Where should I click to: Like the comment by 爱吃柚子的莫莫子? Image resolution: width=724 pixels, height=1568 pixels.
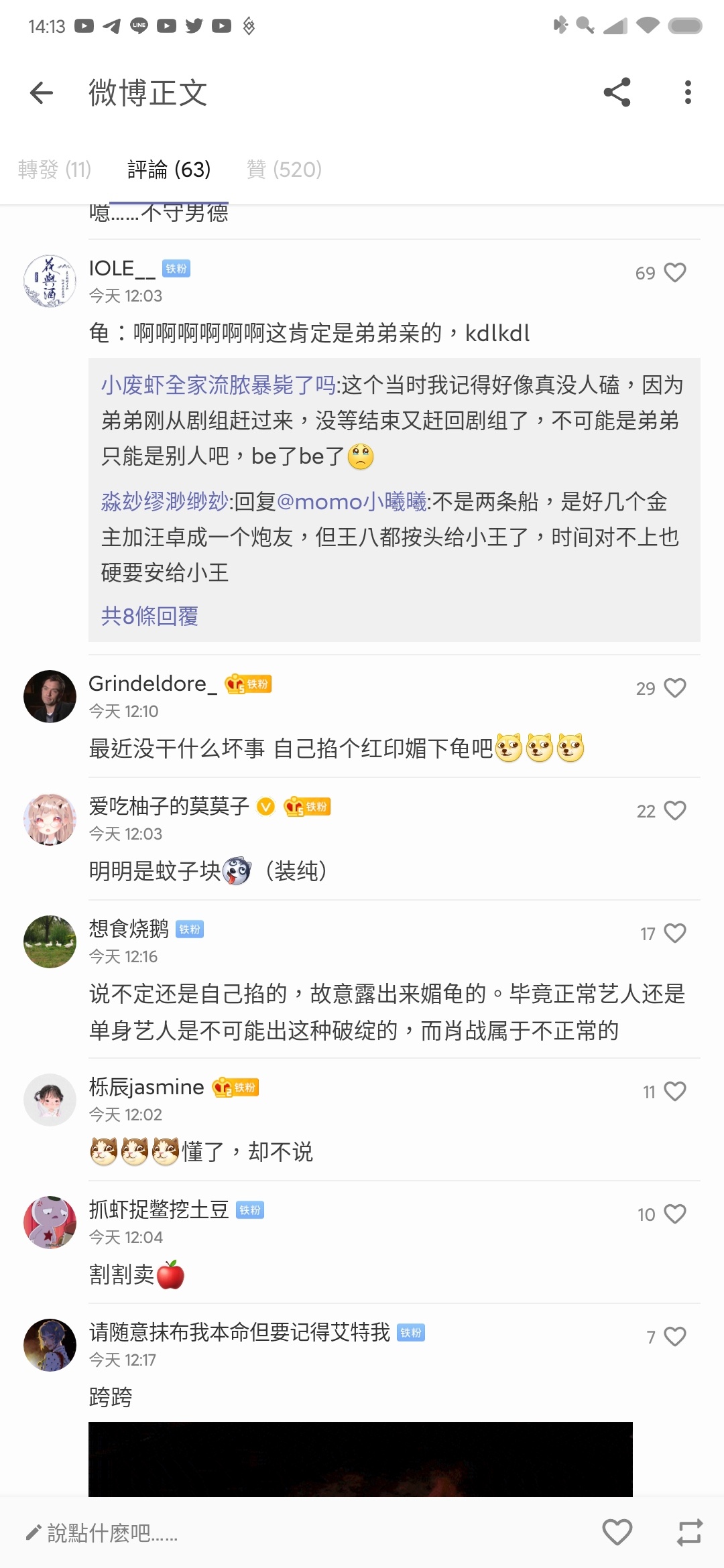click(x=674, y=811)
